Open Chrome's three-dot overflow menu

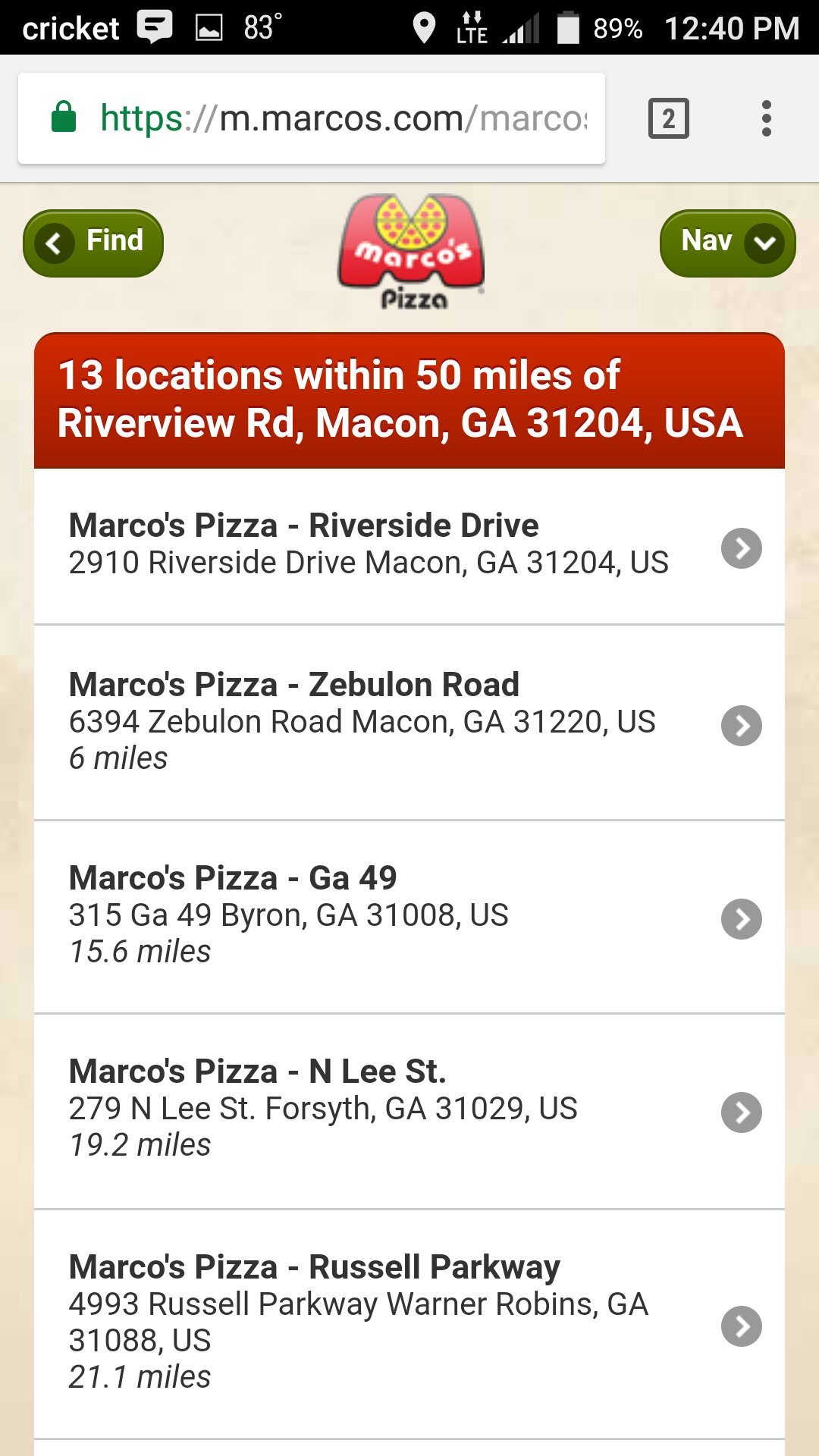click(766, 119)
